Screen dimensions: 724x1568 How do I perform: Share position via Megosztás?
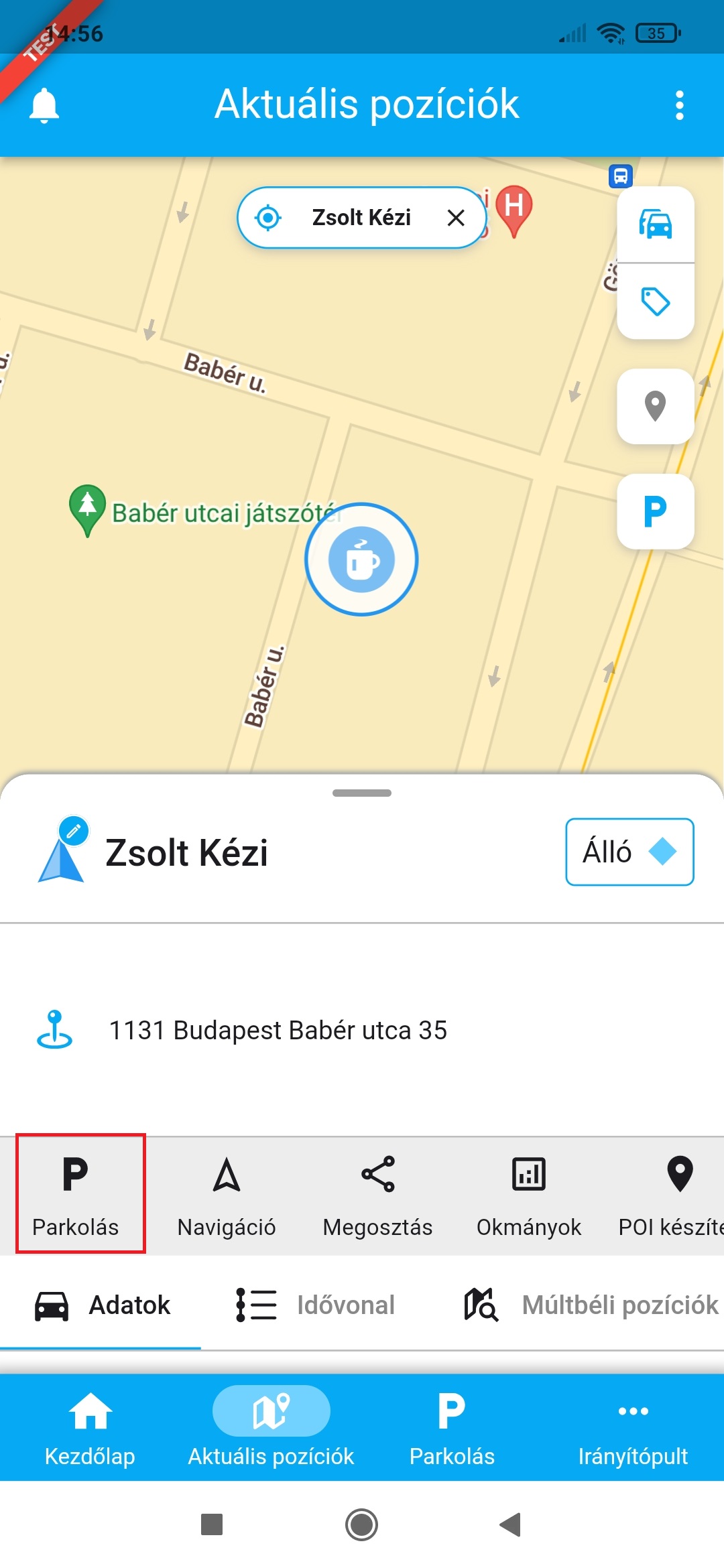click(x=377, y=1193)
